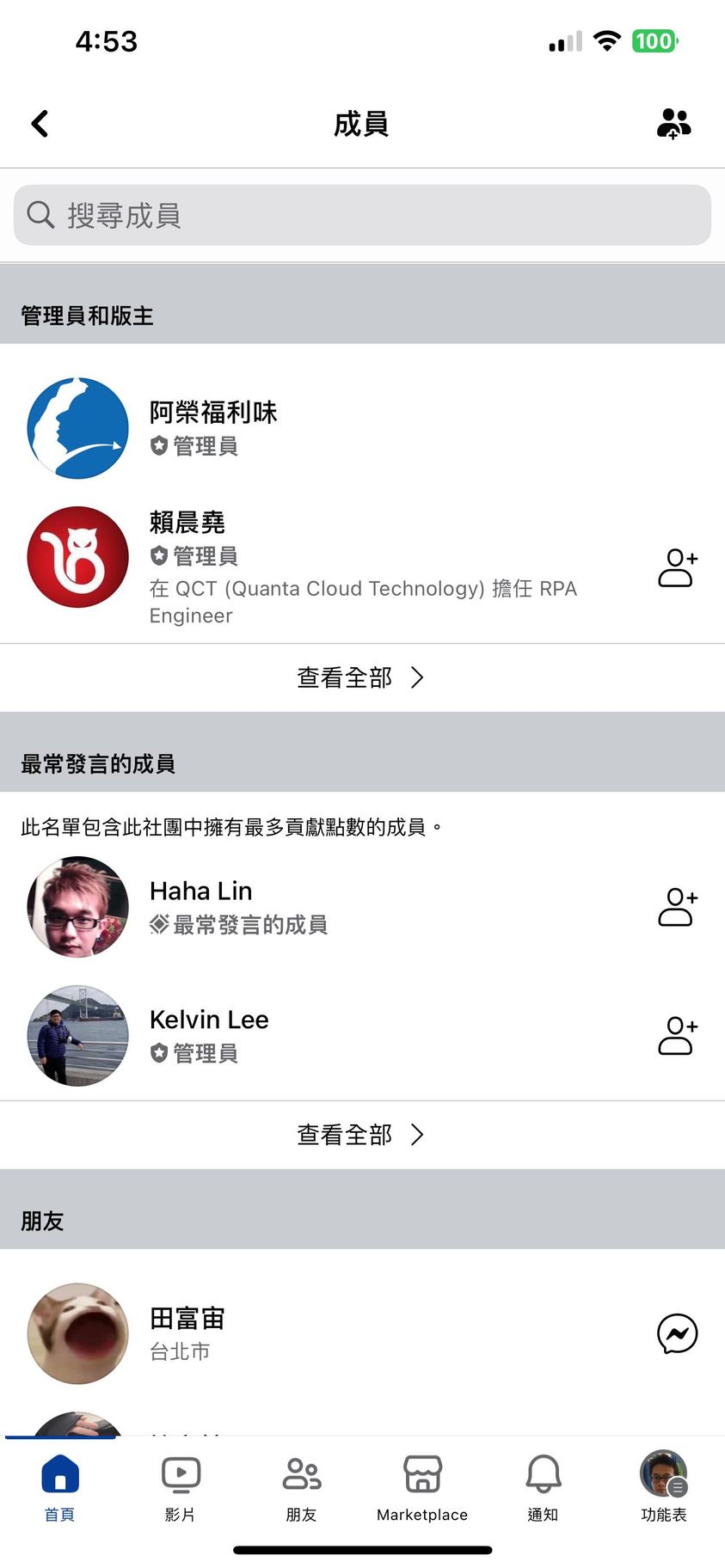725x1568 pixels.
Task: View all under 管理員和版主
Action: (x=361, y=677)
